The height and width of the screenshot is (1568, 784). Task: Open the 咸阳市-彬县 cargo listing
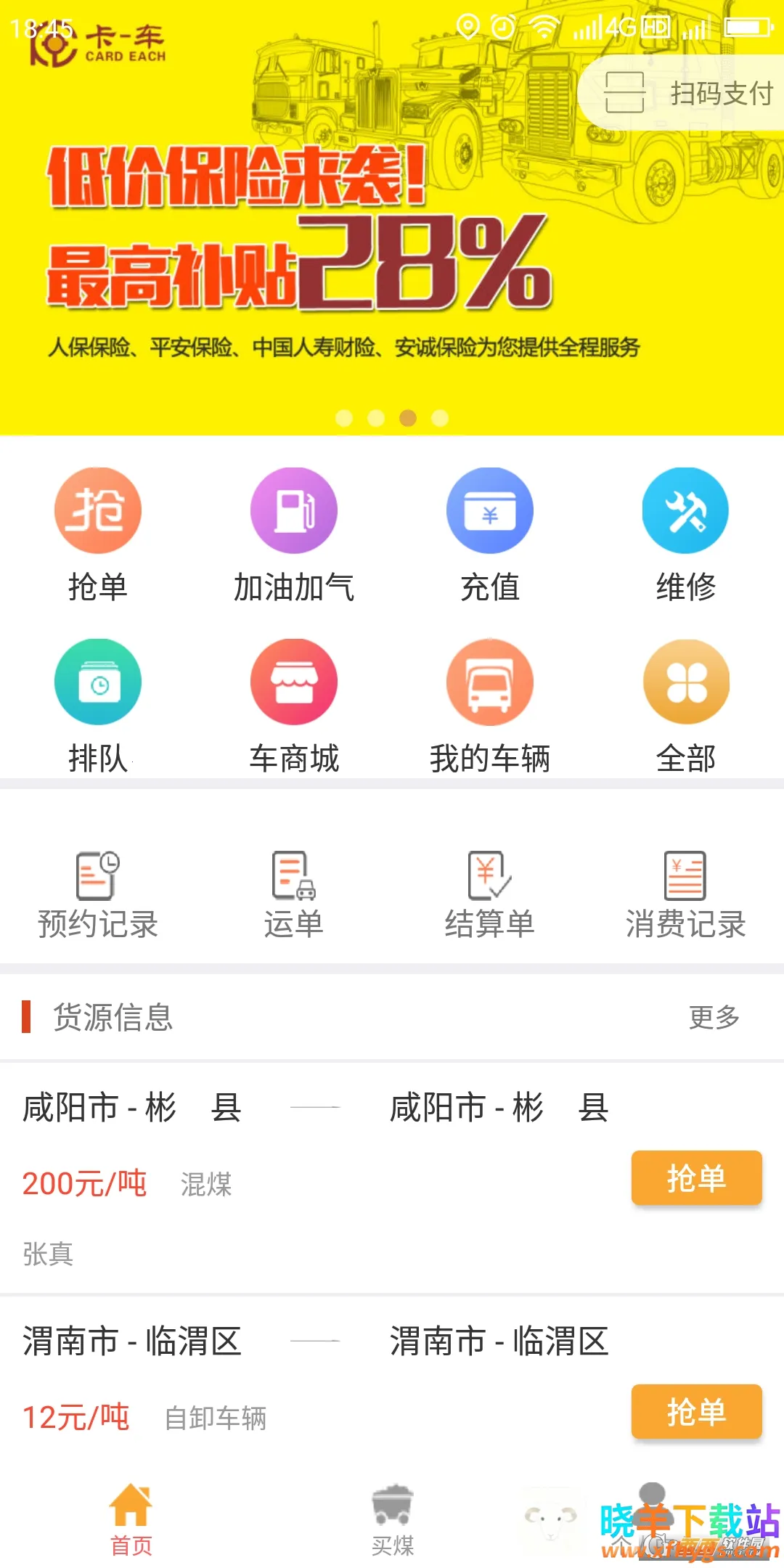click(x=316, y=1108)
